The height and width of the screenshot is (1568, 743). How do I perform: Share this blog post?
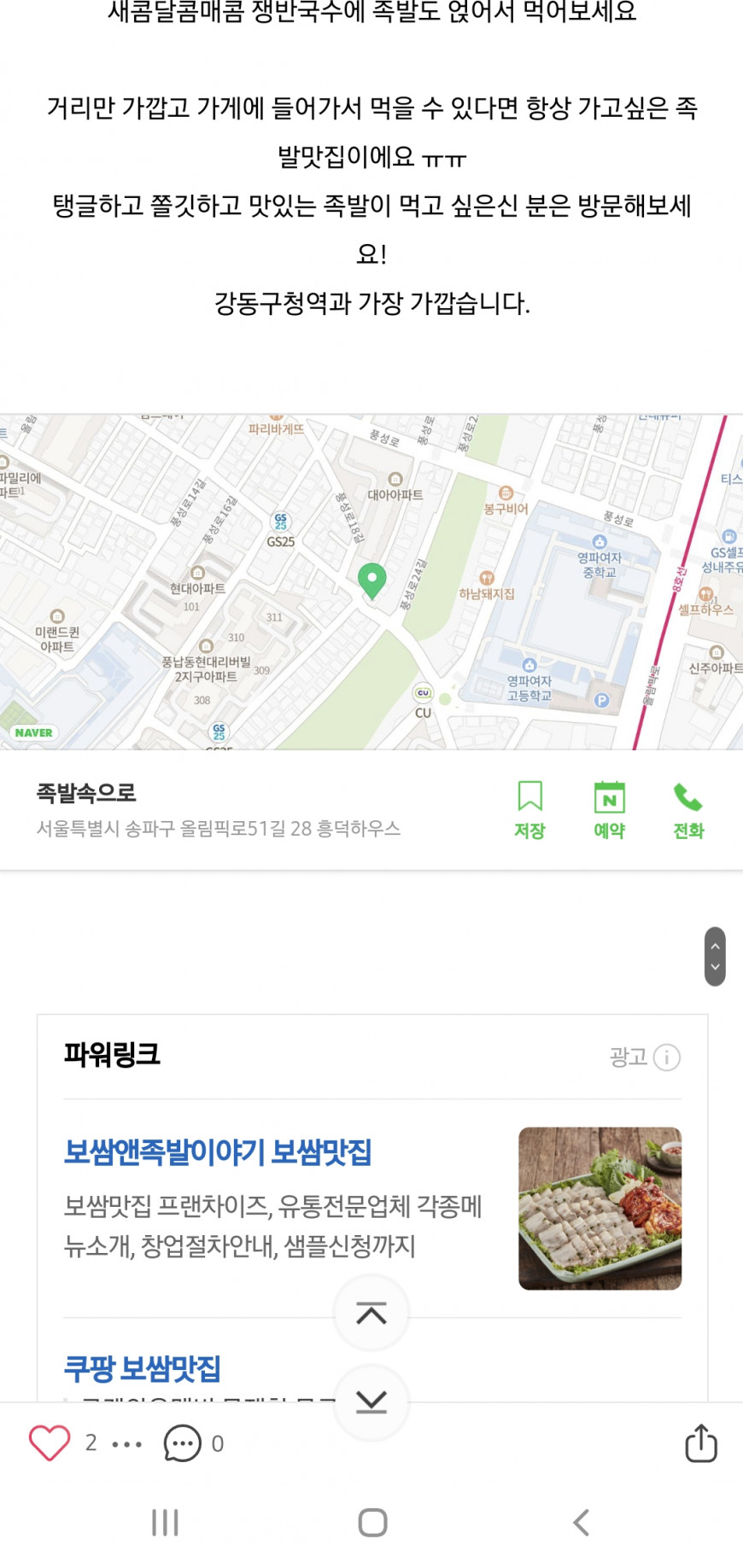700,1443
